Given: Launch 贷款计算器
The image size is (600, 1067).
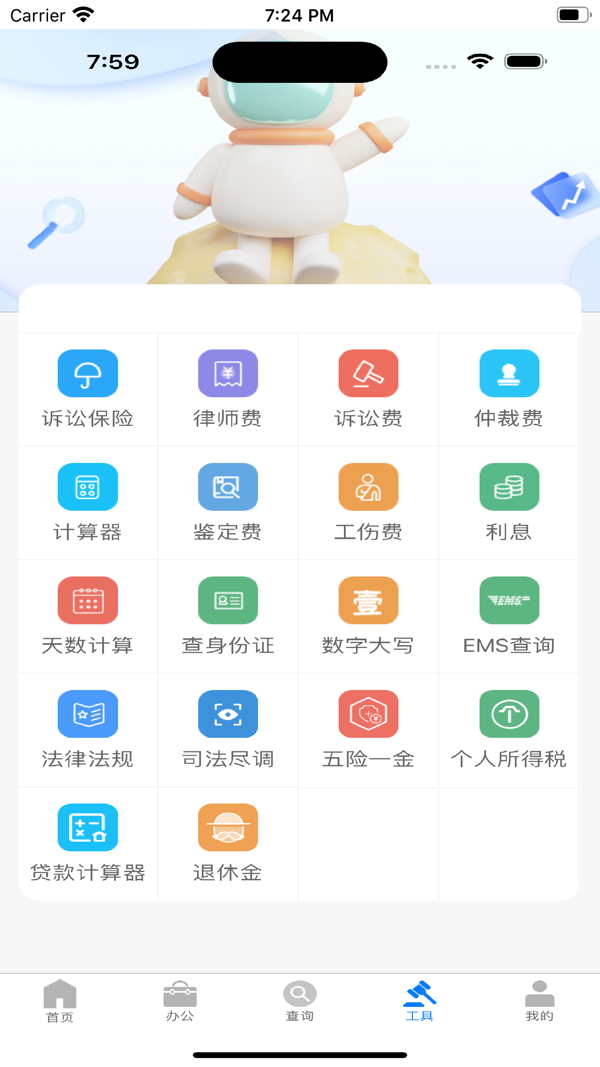Looking at the screenshot, I should 88,843.
